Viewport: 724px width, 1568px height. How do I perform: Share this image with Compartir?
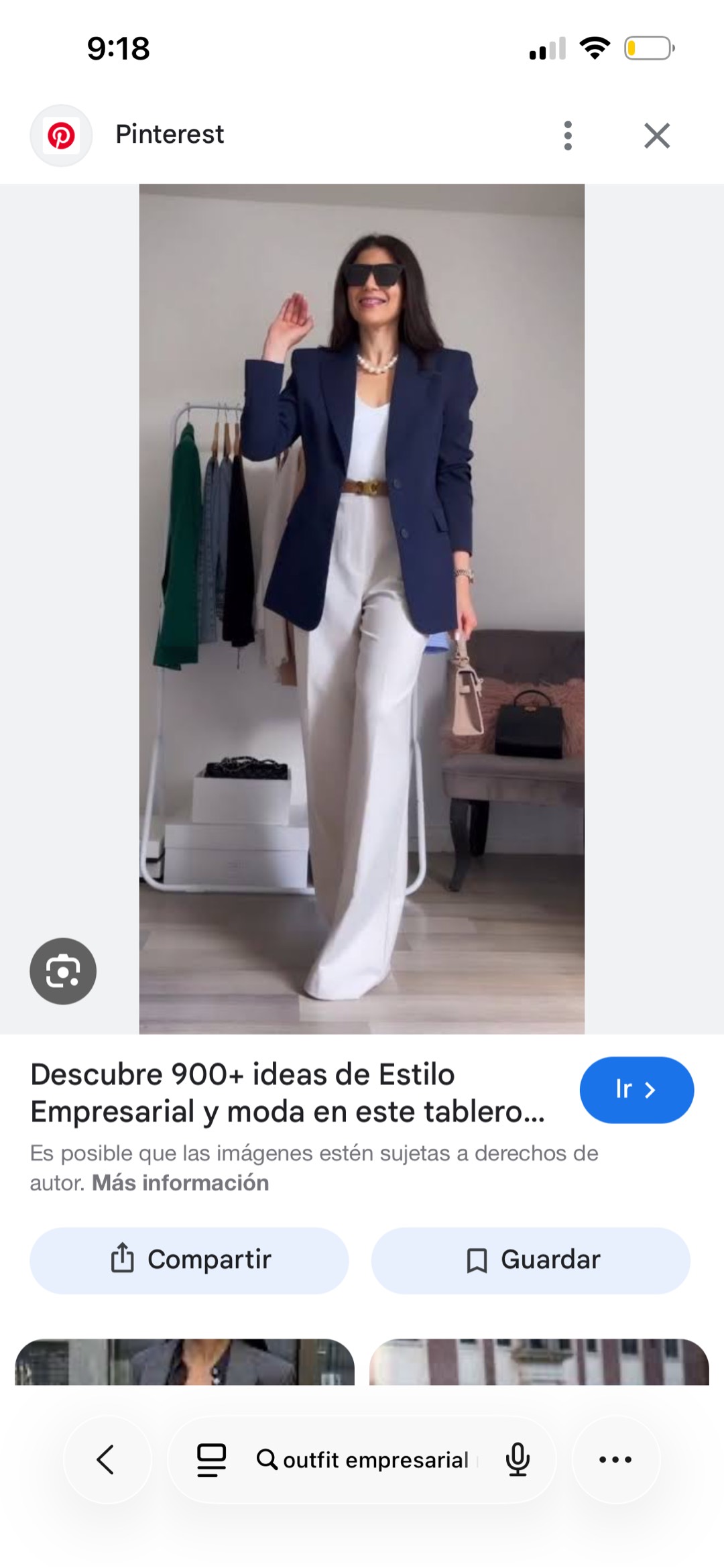coord(190,1260)
